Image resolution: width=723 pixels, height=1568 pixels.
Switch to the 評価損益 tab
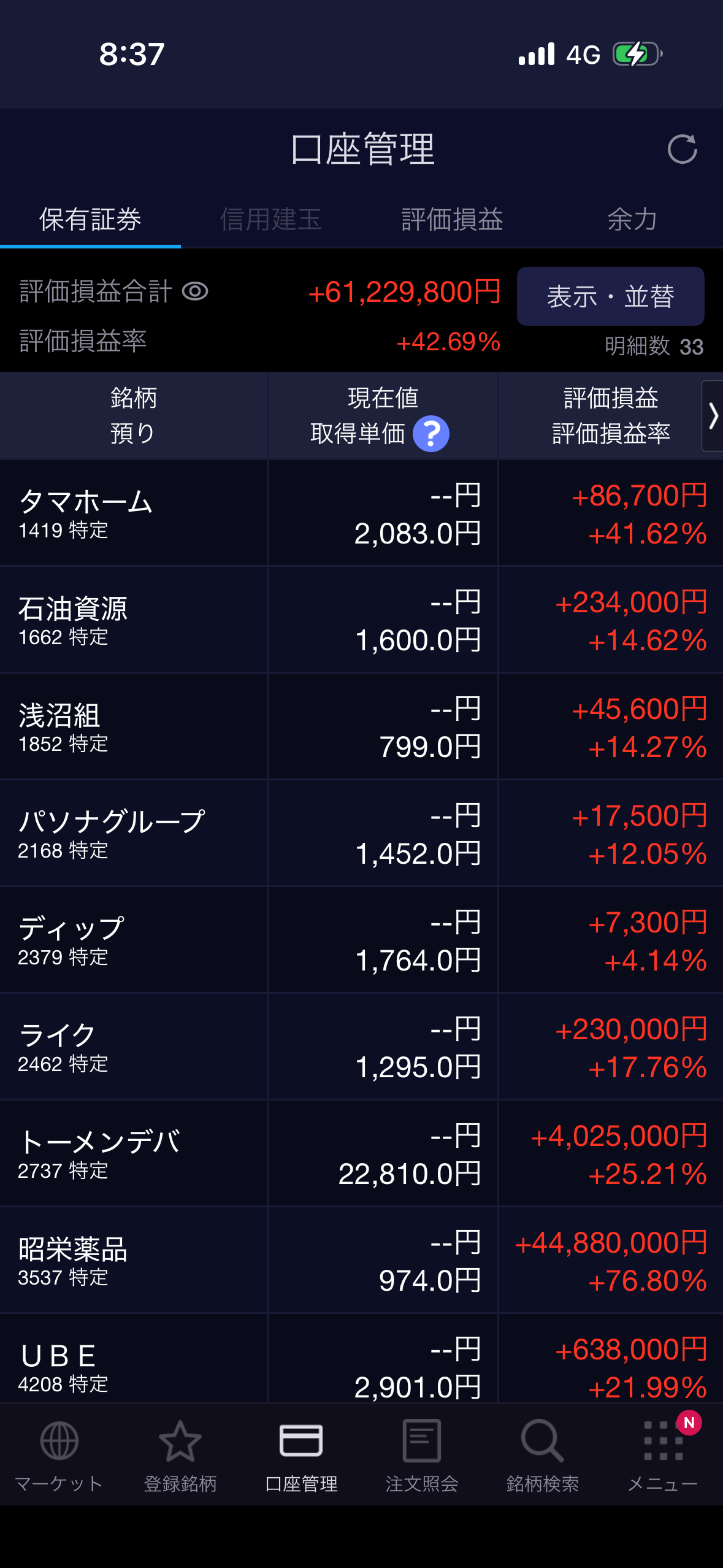pyautogui.click(x=452, y=219)
